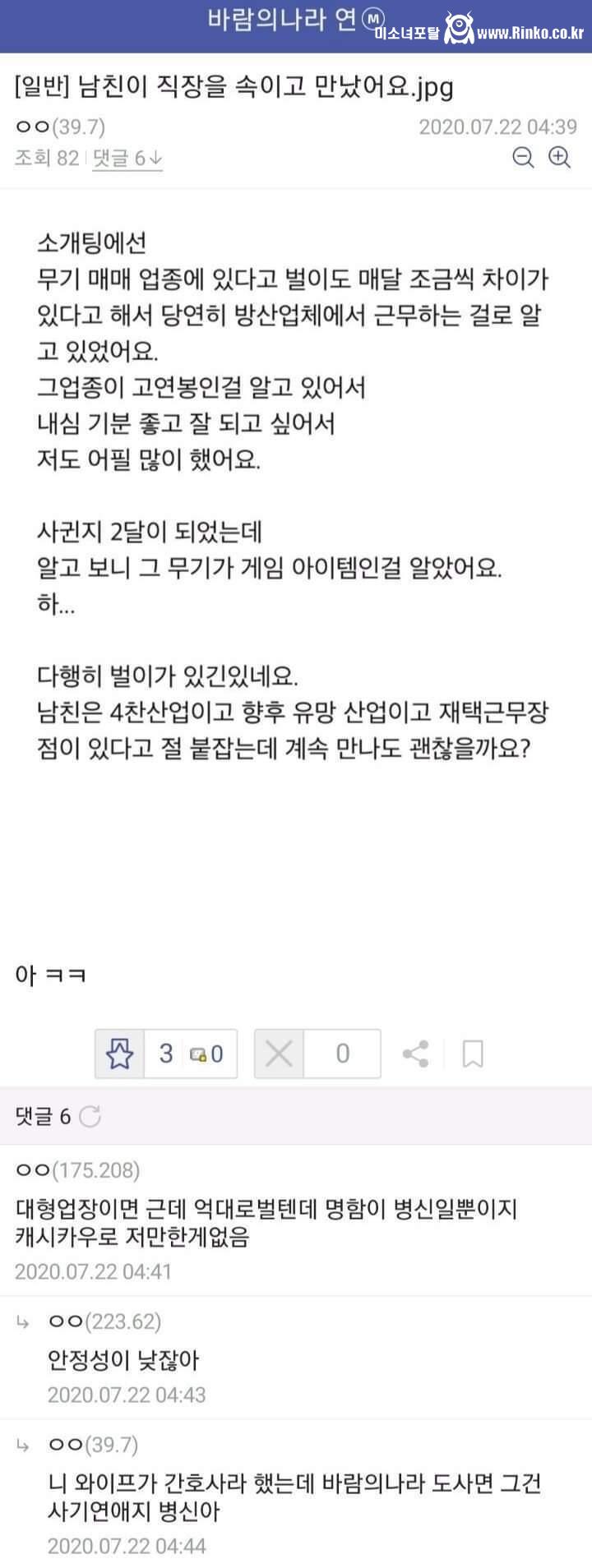Bookmark the post using the ribbon icon
This screenshot has height=1568, width=592.
[469, 1054]
